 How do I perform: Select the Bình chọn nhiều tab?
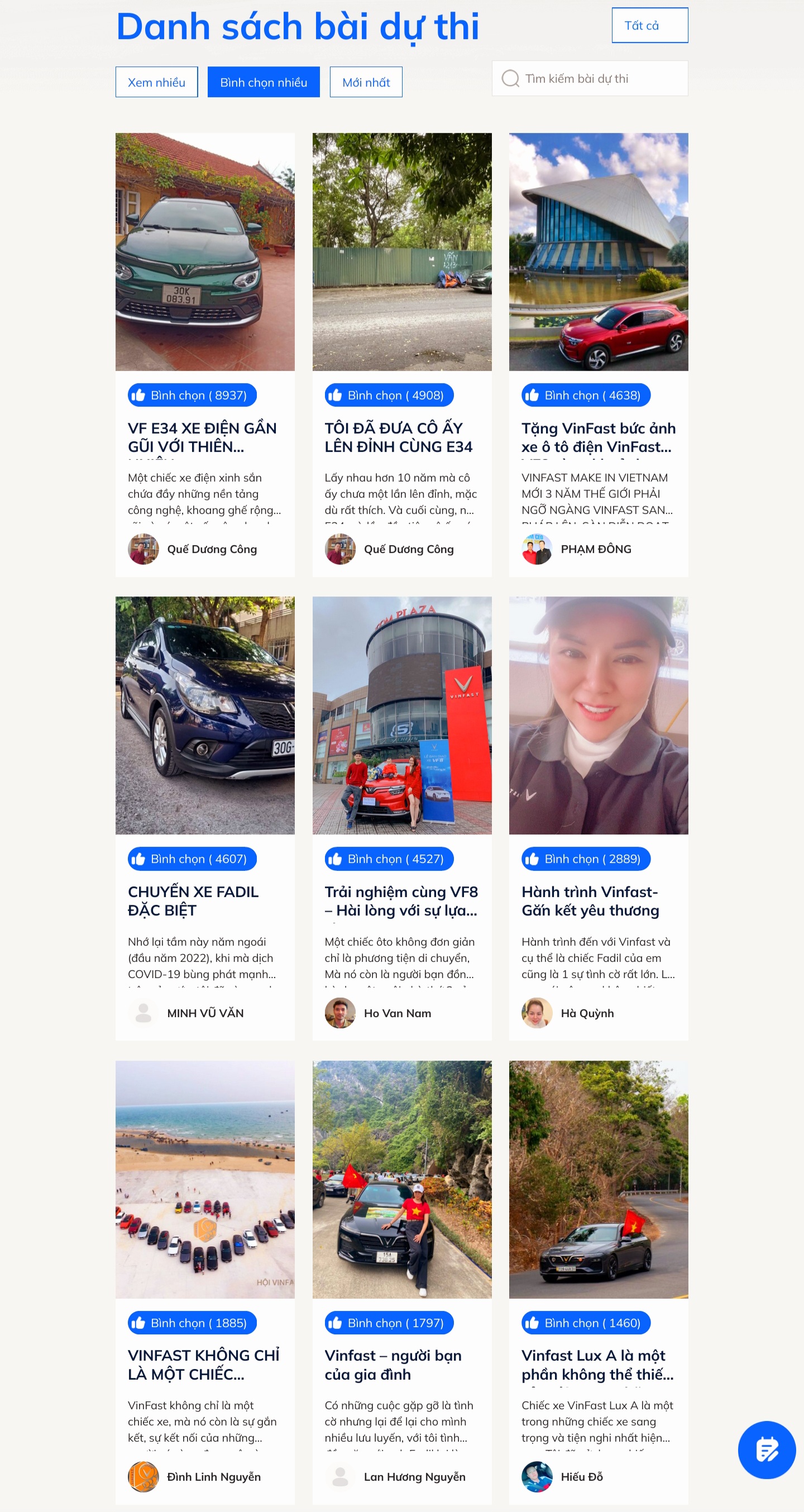[x=263, y=82]
